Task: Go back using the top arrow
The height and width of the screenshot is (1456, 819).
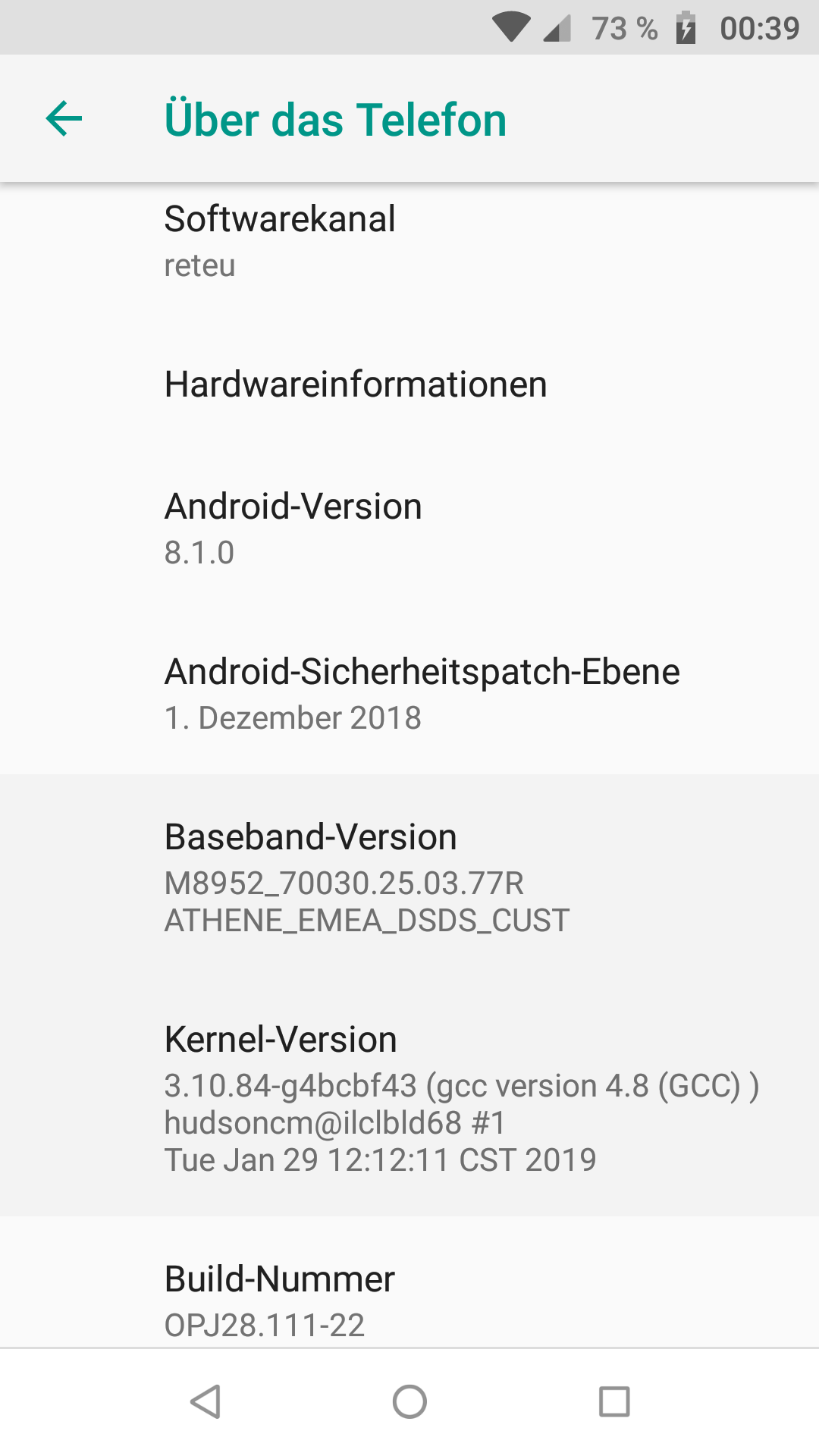Action: point(64,119)
